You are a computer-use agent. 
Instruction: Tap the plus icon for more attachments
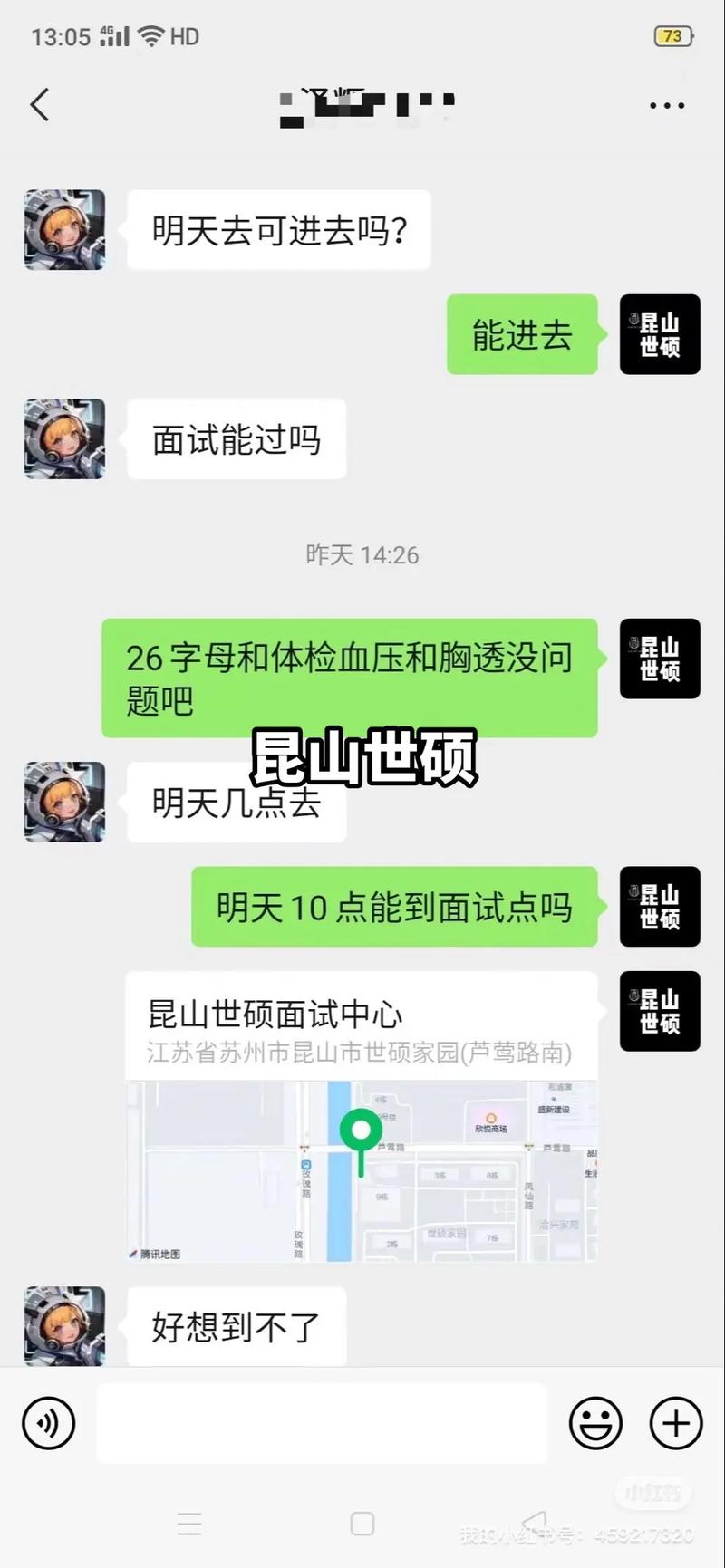[x=674, y=1423]
